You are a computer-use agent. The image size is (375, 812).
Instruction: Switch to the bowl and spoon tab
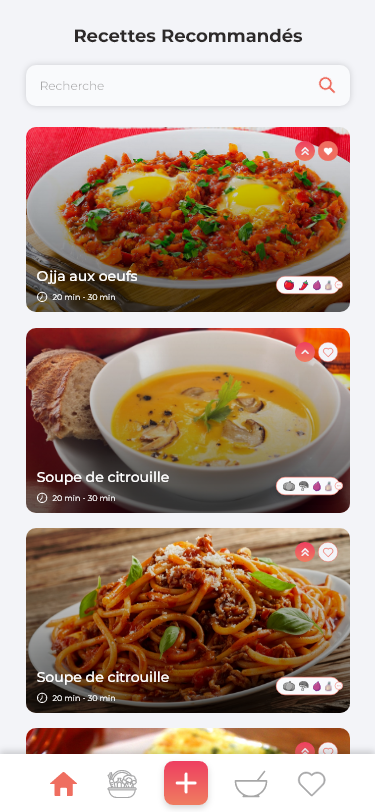click(251, 784)
